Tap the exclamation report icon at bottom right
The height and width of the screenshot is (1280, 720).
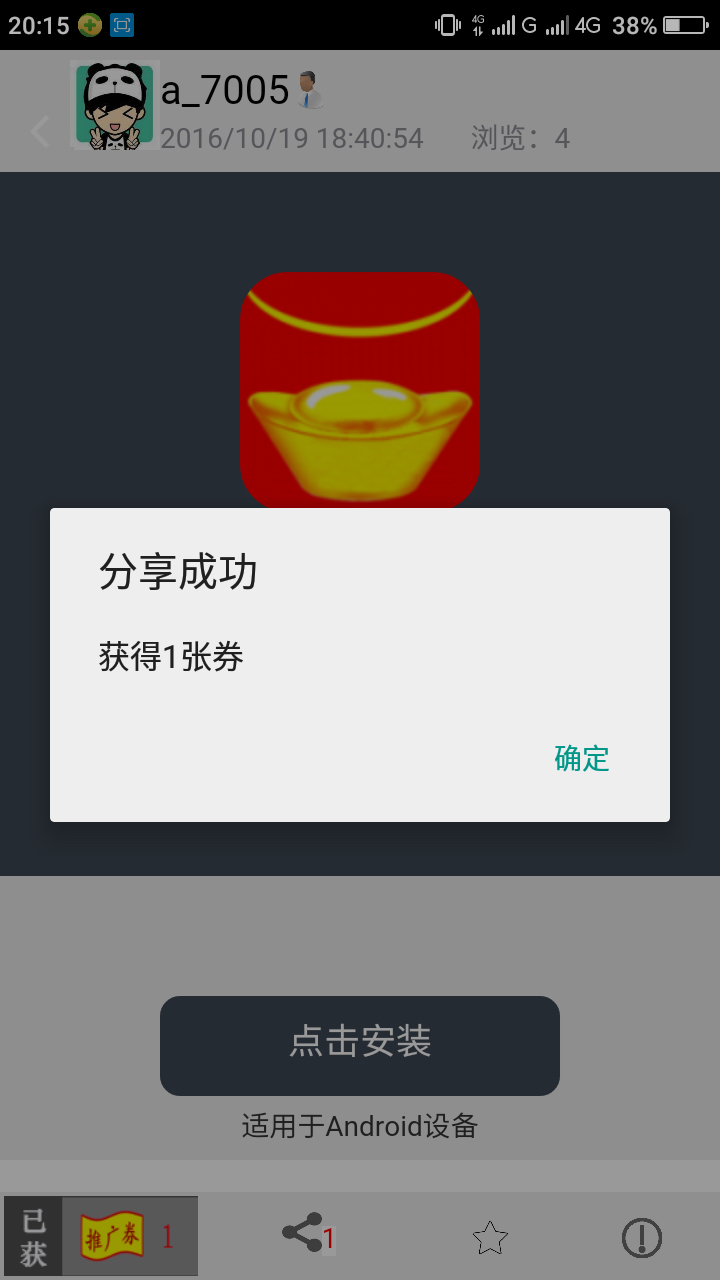tap(641, 1236)
